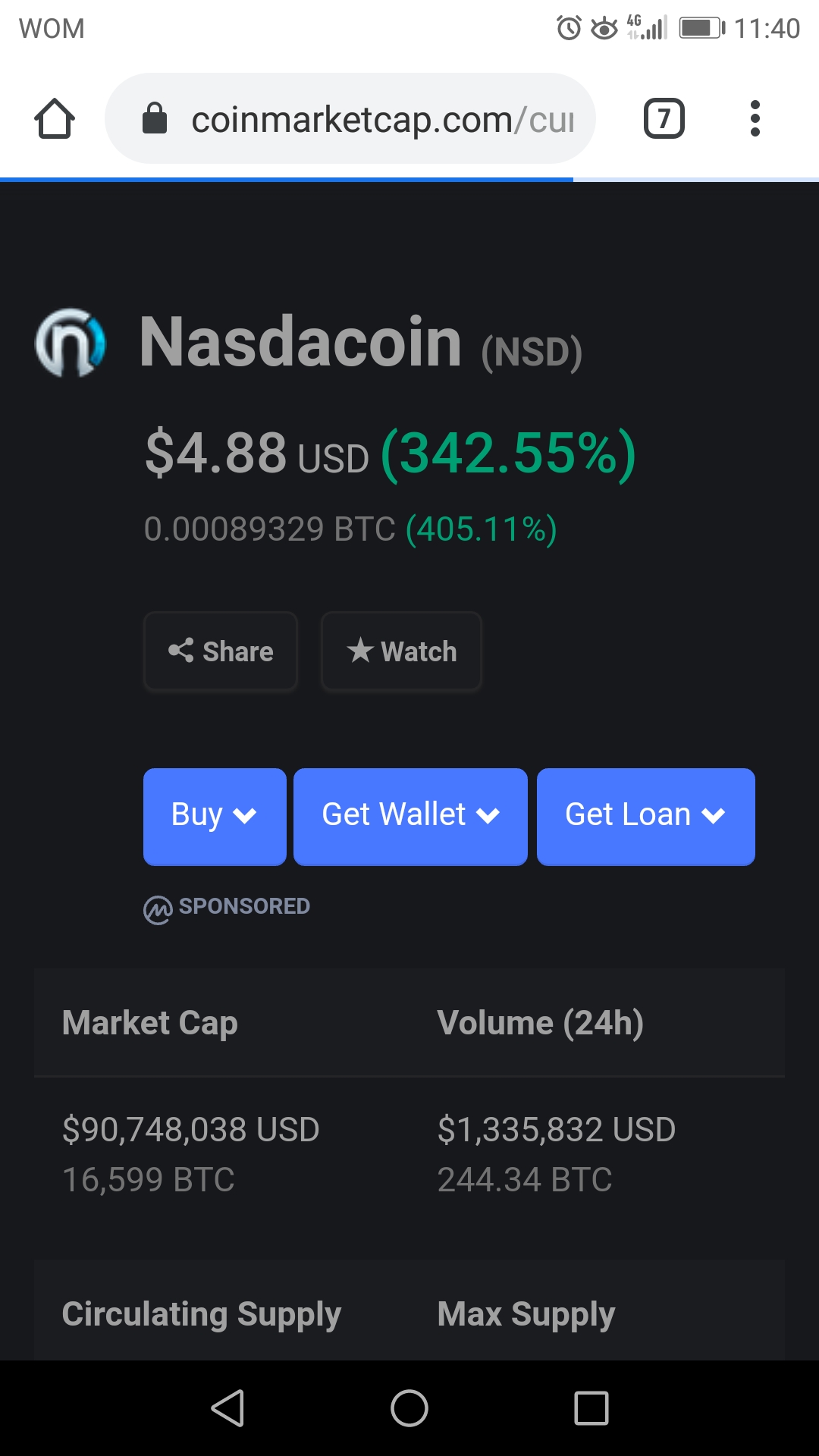
Task: Open the tab switcher showing 7 tabs
Action: coord(664,119)
